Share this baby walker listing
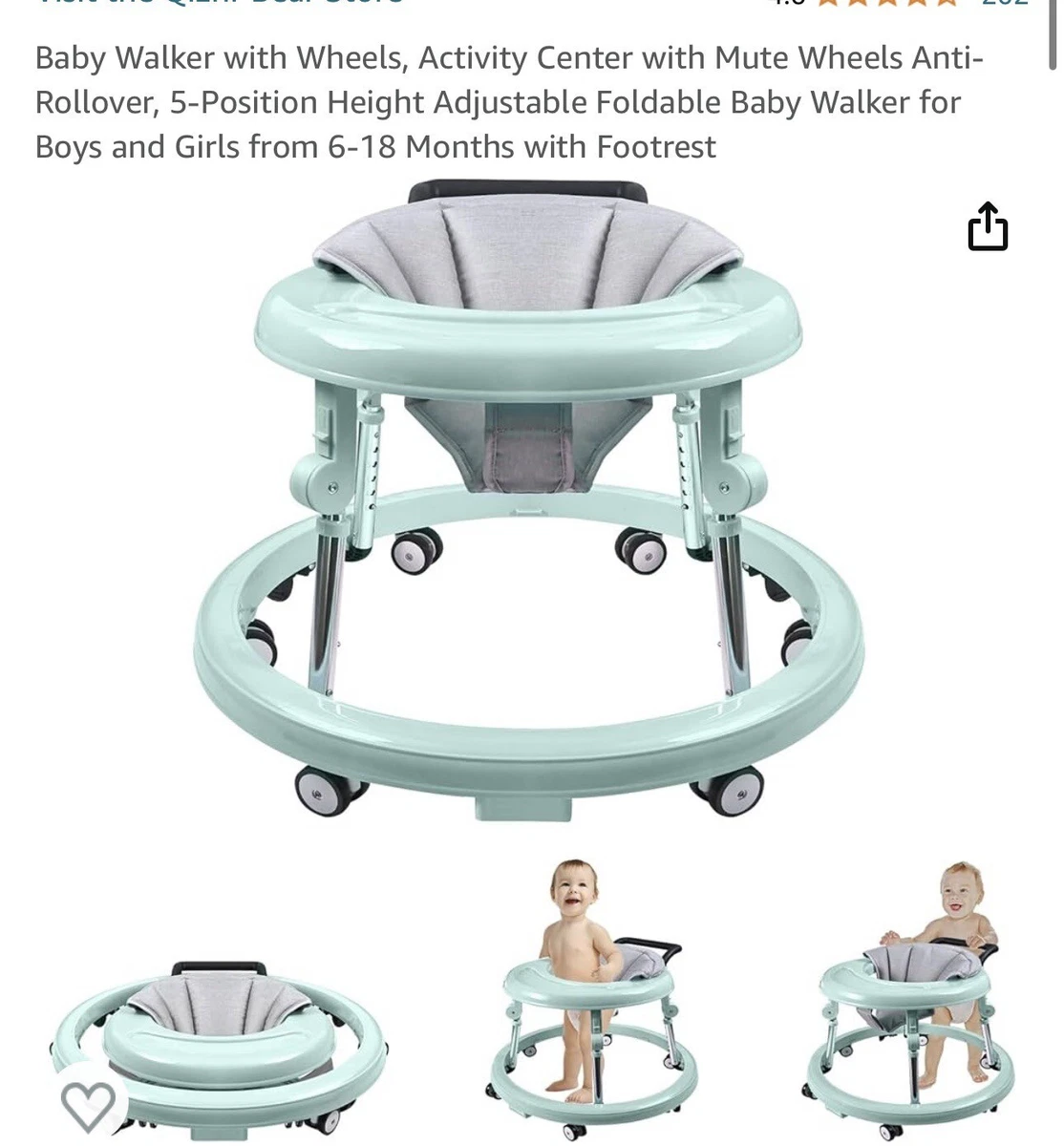This screenshot has height=1146, width=1064. coord(988,227)
